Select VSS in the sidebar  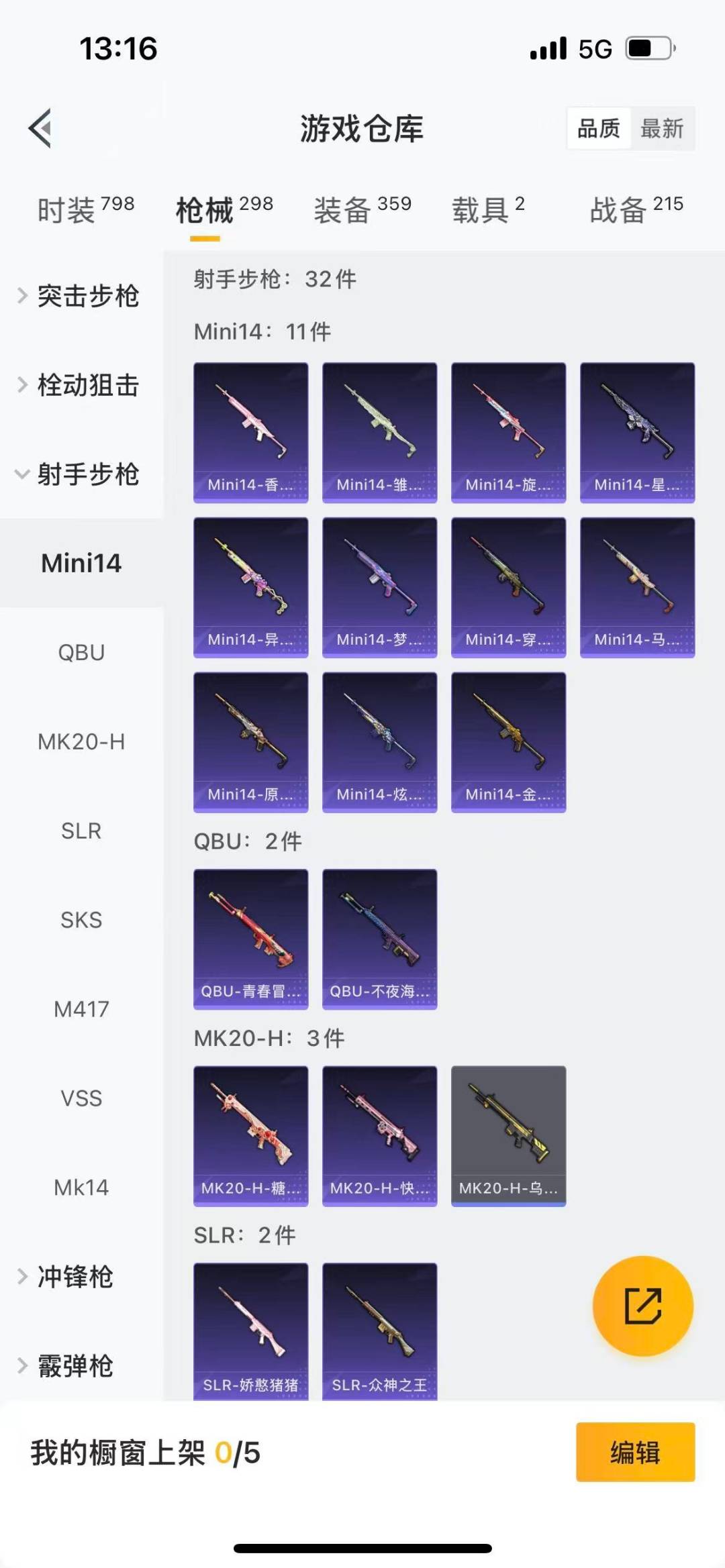pos(81,1098)
